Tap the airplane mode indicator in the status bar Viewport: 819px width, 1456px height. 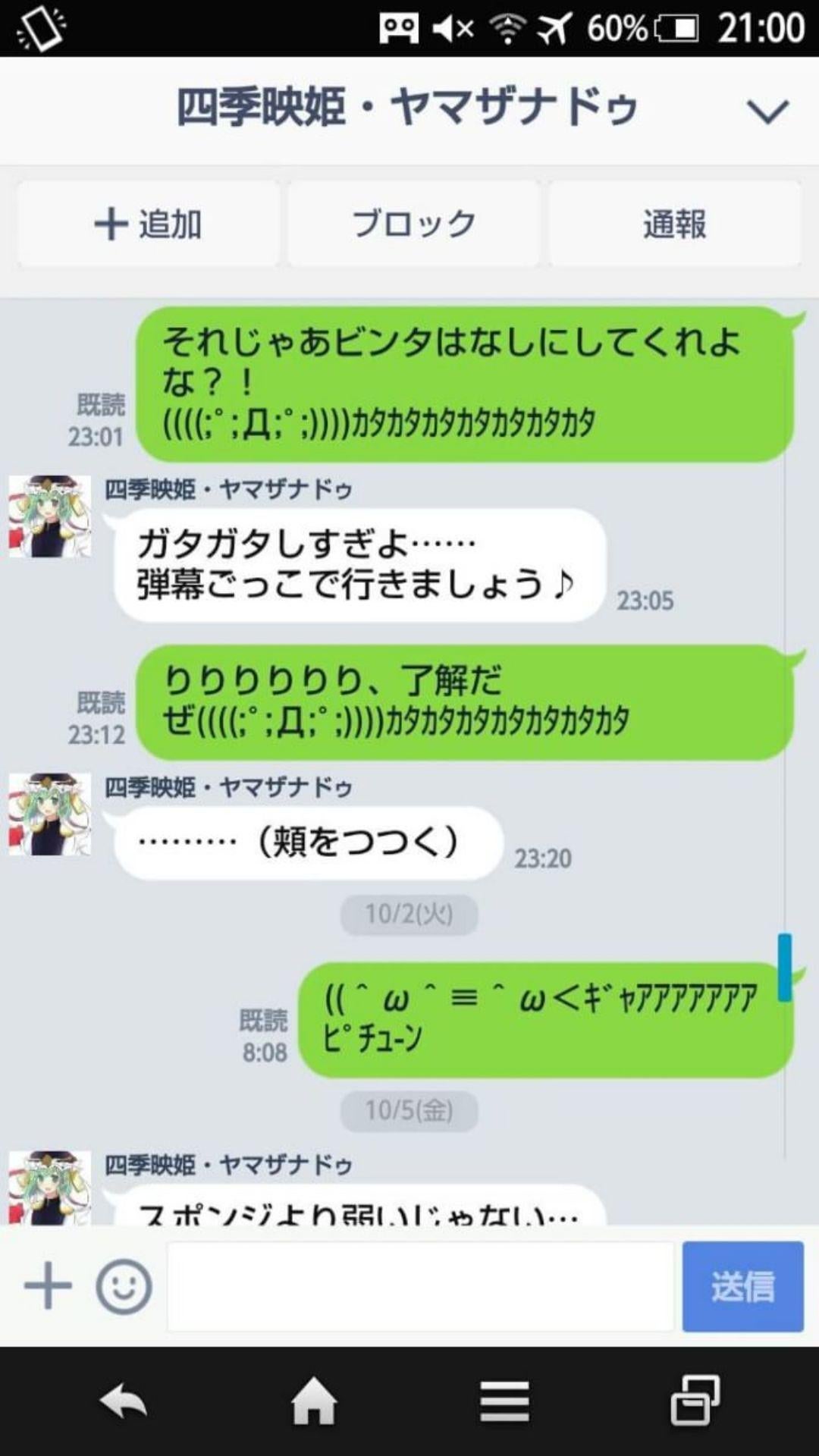pyautogui.click(x=553, y=29)
